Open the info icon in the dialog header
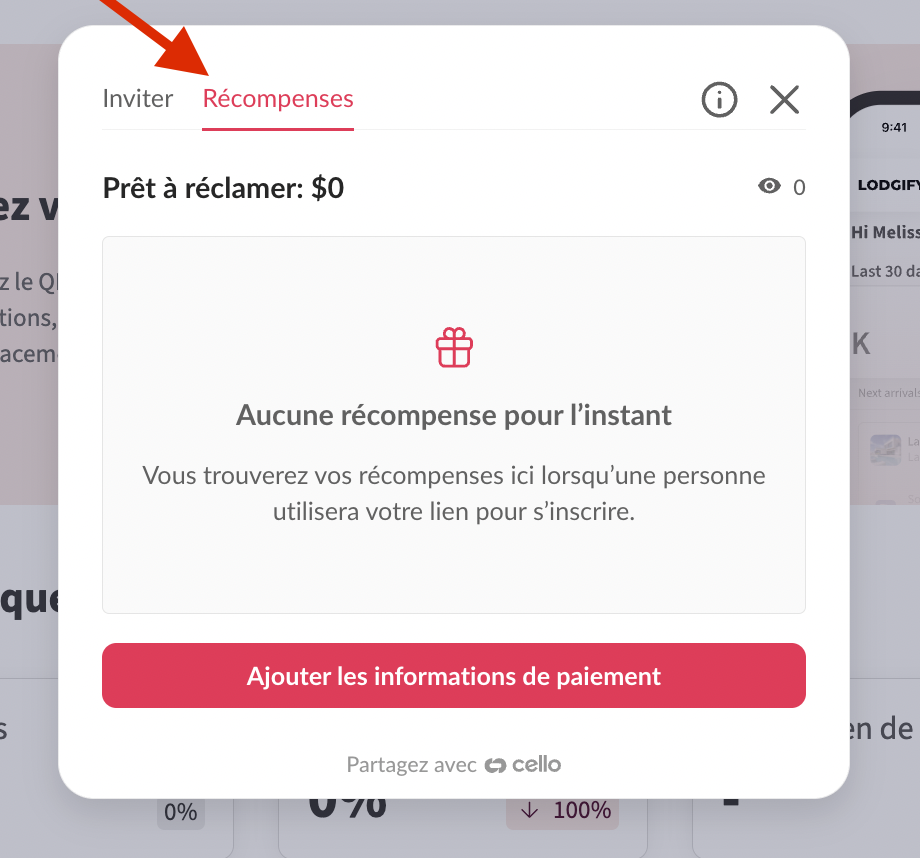 click(720, 99)
